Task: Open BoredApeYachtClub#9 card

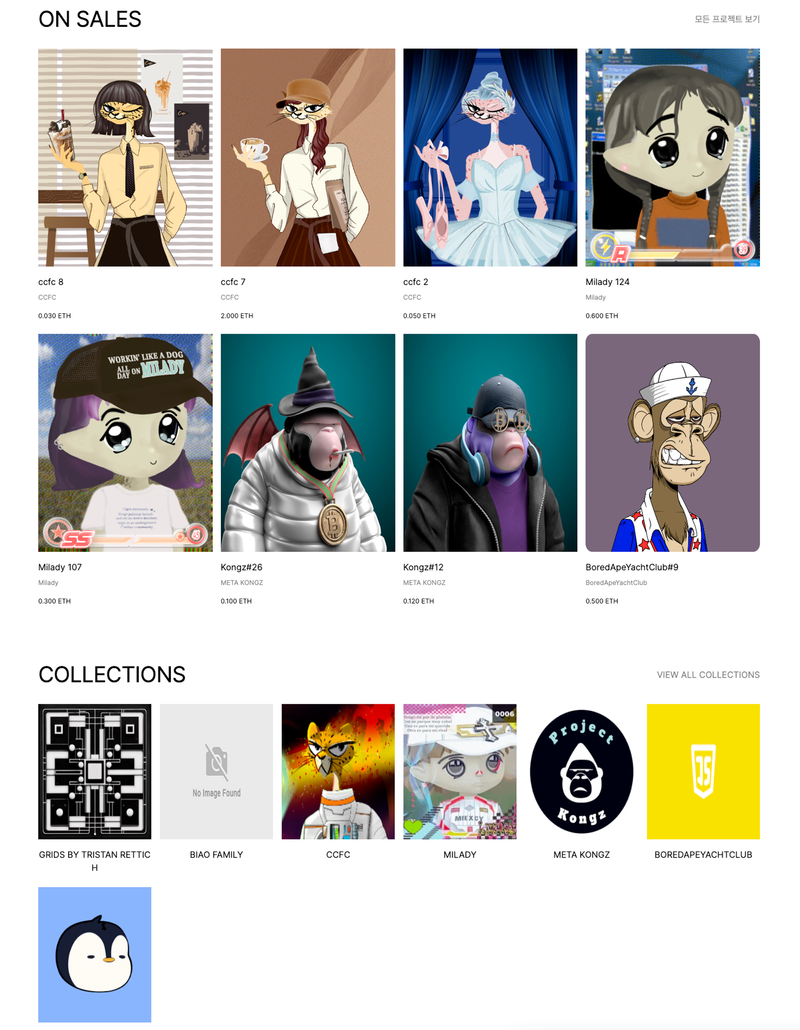Action: click(x=672, y=443)
